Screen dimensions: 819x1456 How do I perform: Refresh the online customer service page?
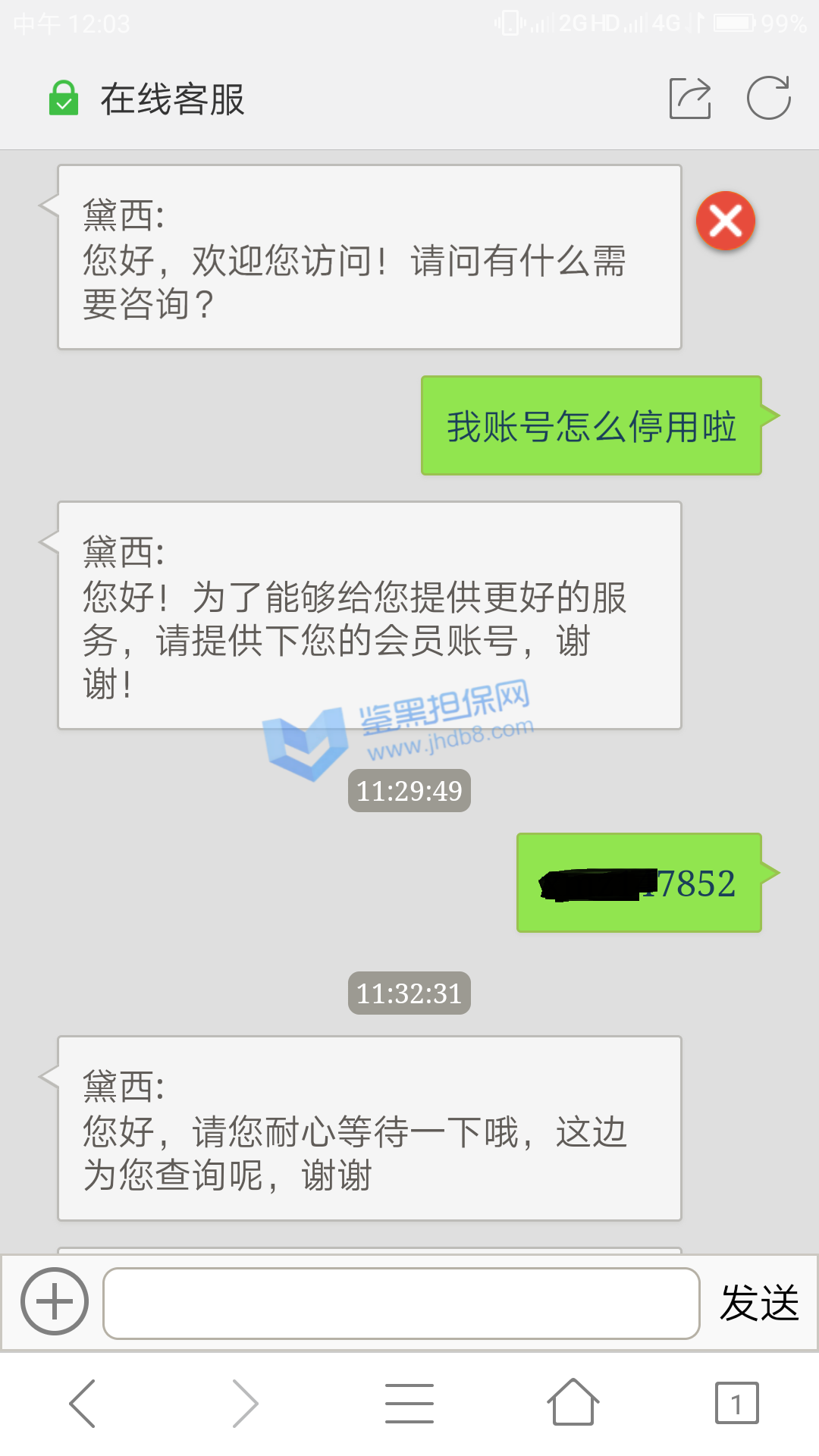[x=768, y=98]
